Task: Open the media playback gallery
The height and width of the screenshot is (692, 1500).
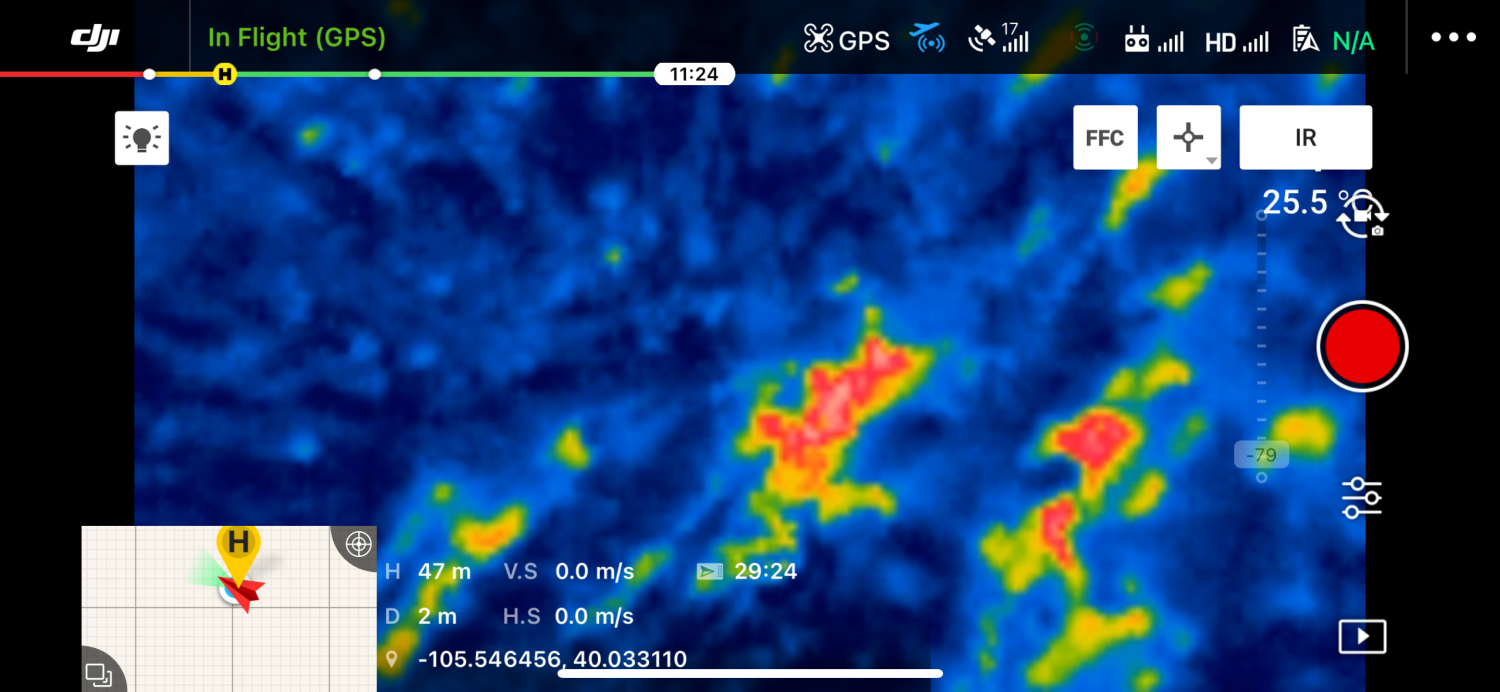Action: [1362, 637]
